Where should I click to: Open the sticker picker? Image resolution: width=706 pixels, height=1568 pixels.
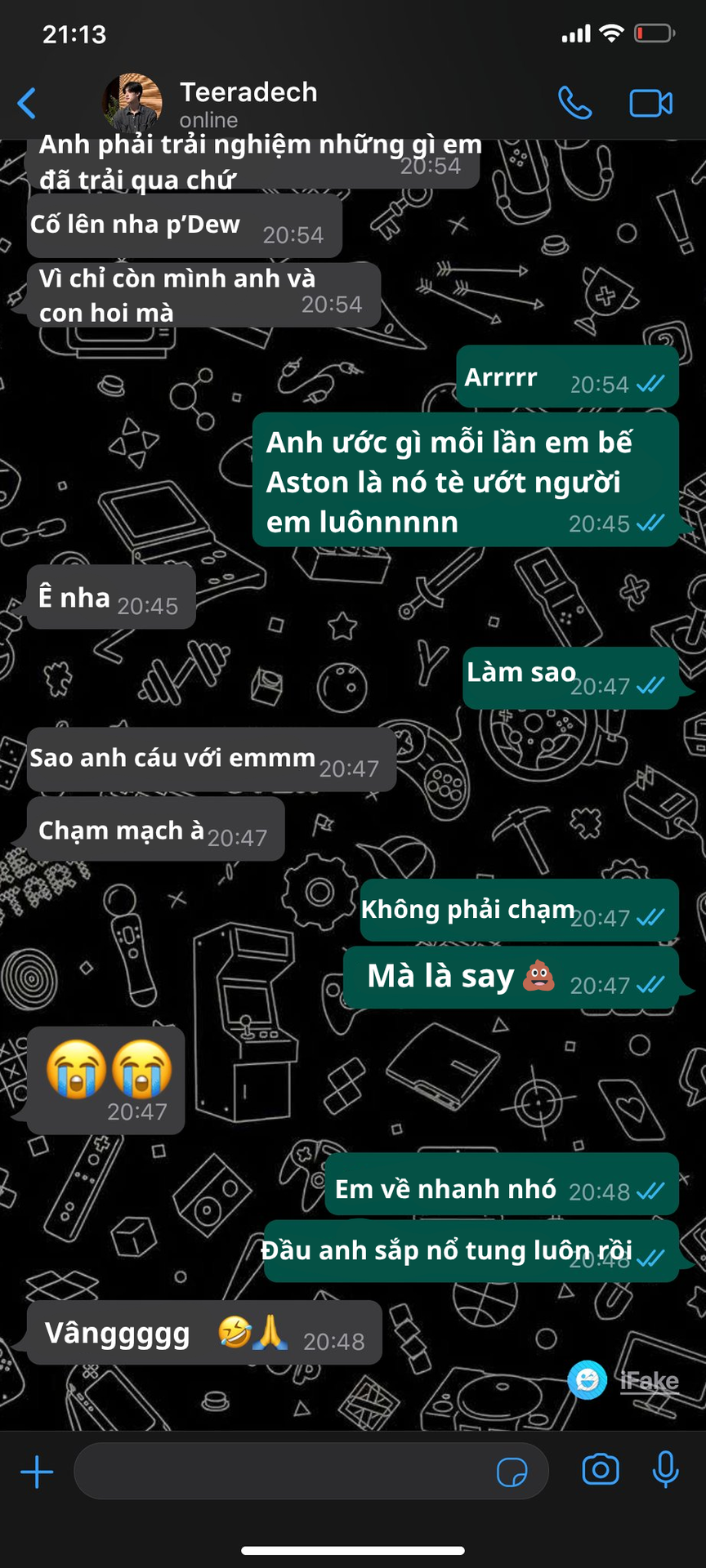[x=512, y=1472]
